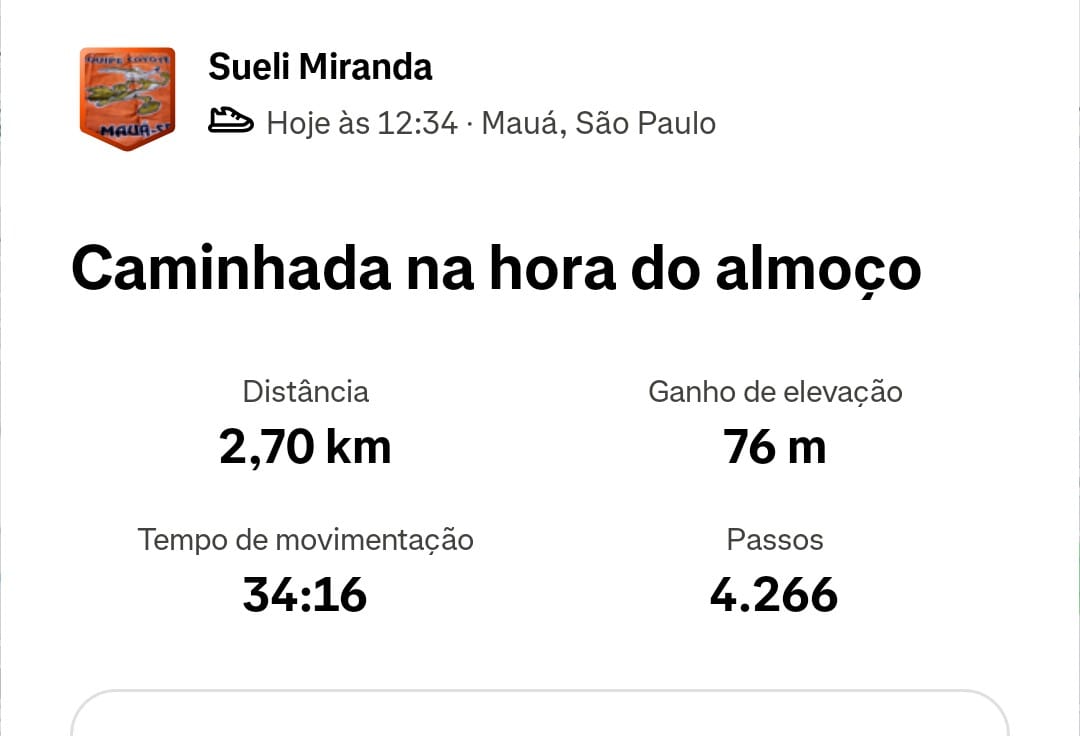Open Sueli Miranda's profile picture
Image resolution: width=1080 pixels, height=736 pixels.
tap(127, 98)
